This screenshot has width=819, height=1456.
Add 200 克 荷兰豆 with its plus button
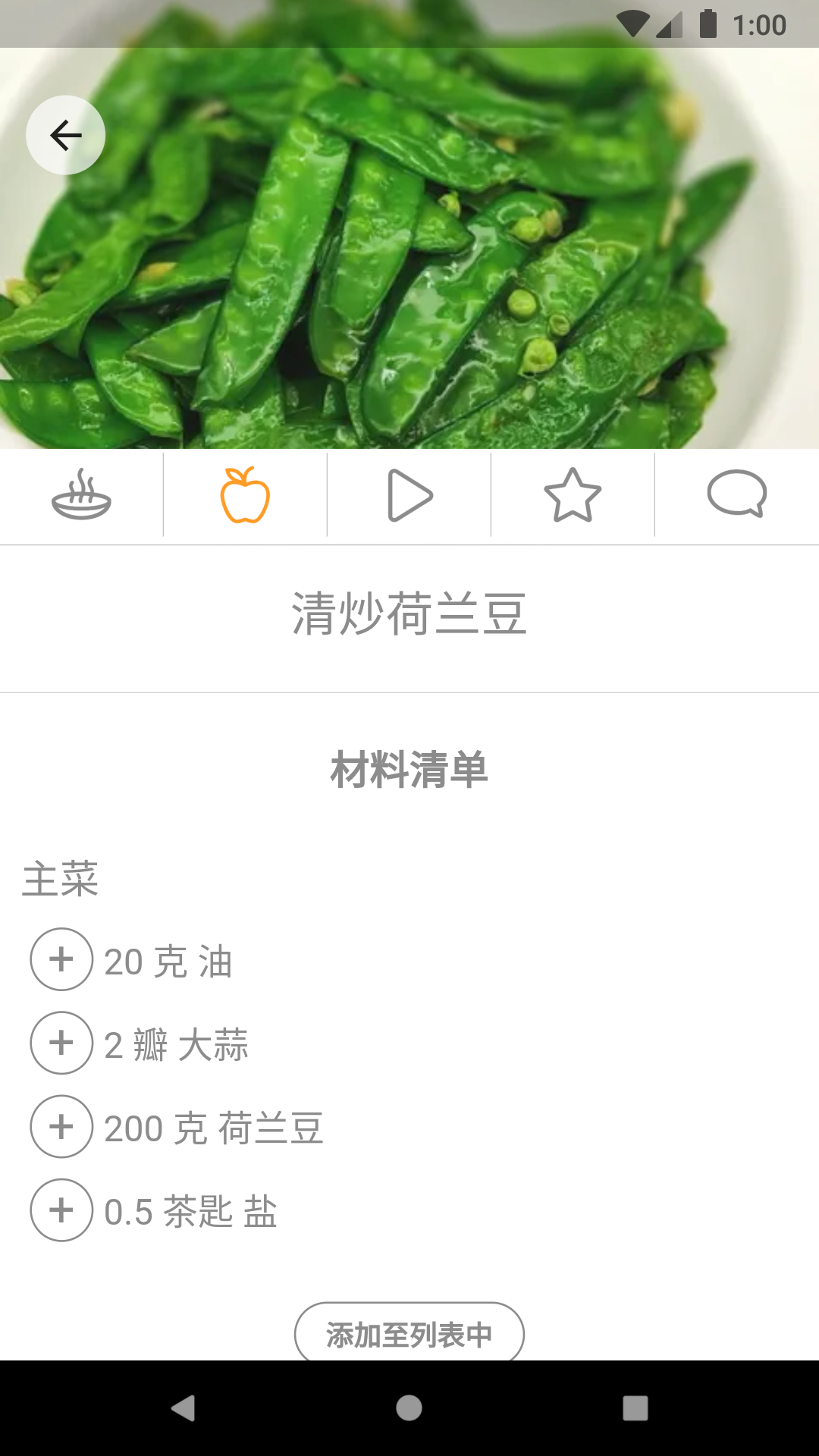click(61, 1126)
